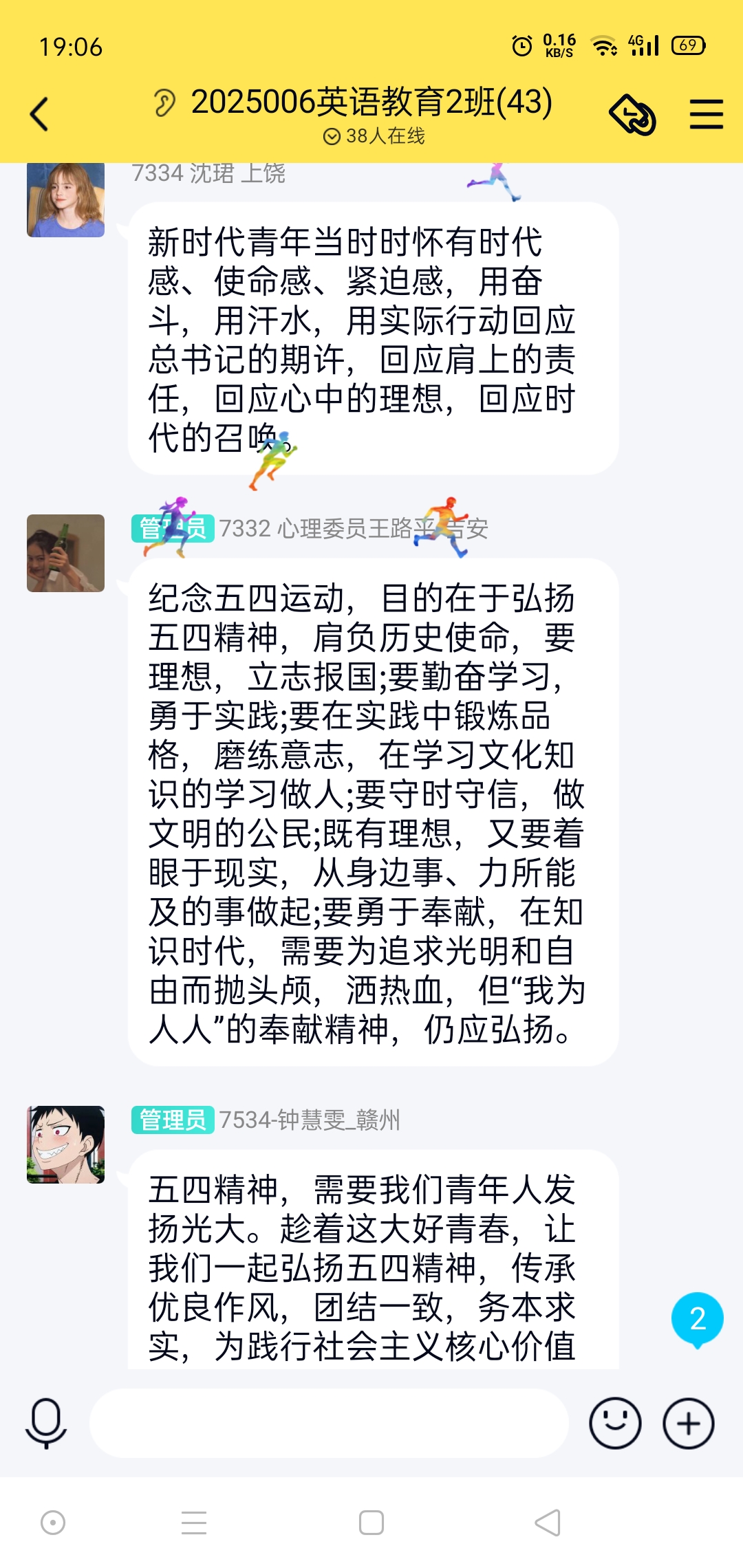The width and height of the screenshot is (743, 1568).
Task: Open 心理委员王路平's avatar profile
Action: [x=65, y=553]
